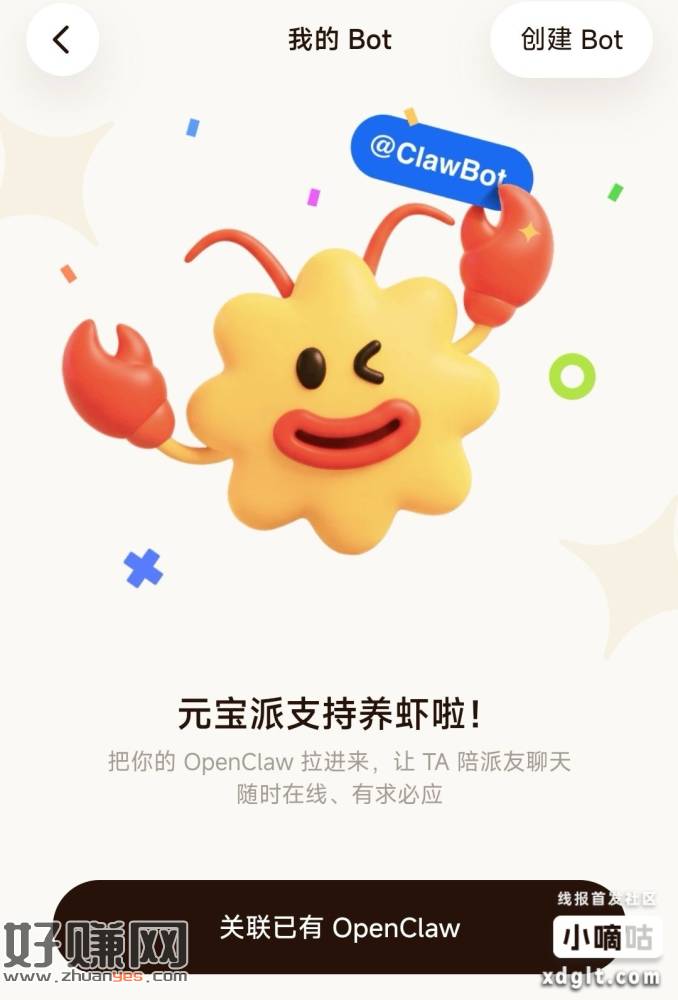Link existing OpenClaw via 关联已有 OpenClaw
Screen dimensions: 678x1000
pyautogui.click(x=339, y=927)
